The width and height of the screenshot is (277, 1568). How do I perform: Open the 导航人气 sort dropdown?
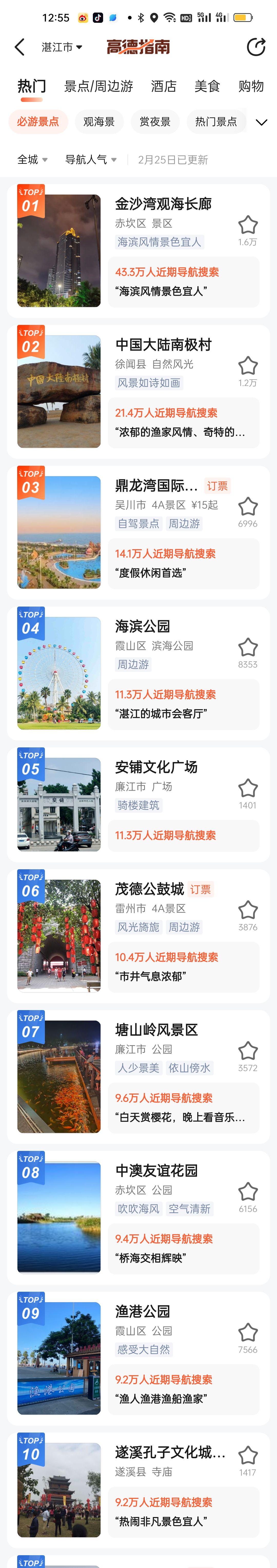tap(91, 160)
